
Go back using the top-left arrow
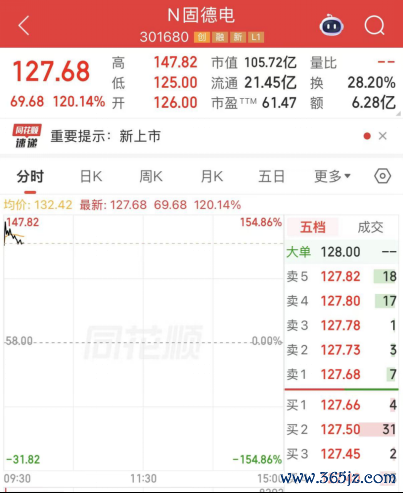click(x=24, y=25)
